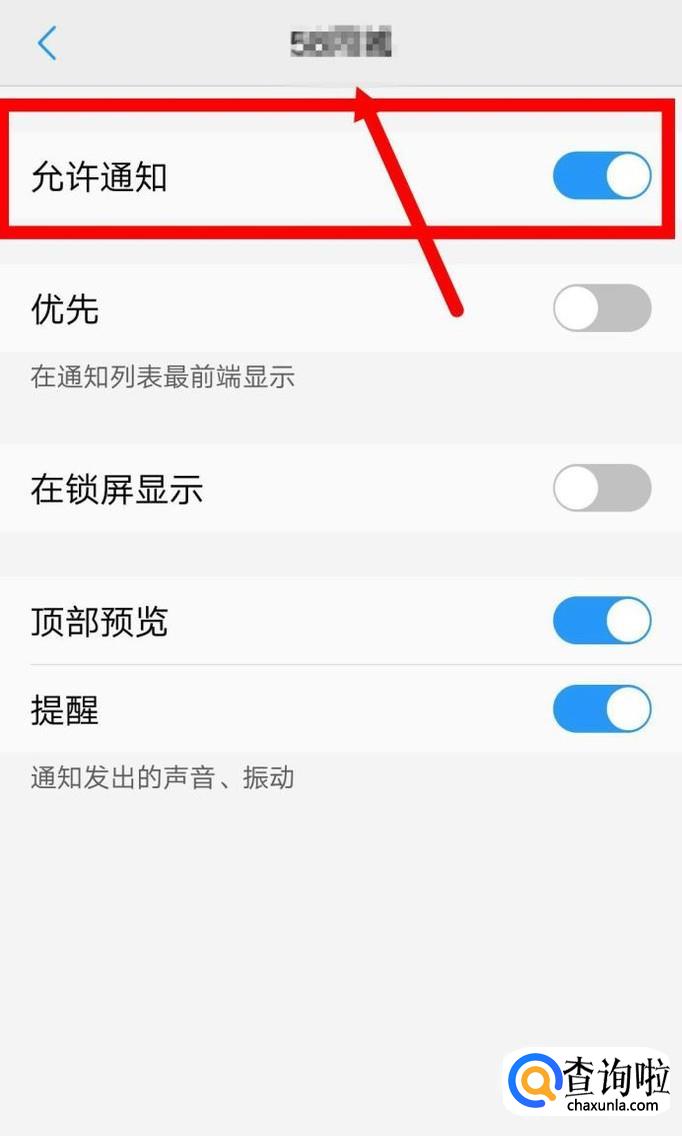The height and width of the screenshot is (1136, 682).
Task: Turn off the 允许通知 switch
Action: tap(602, 175)
